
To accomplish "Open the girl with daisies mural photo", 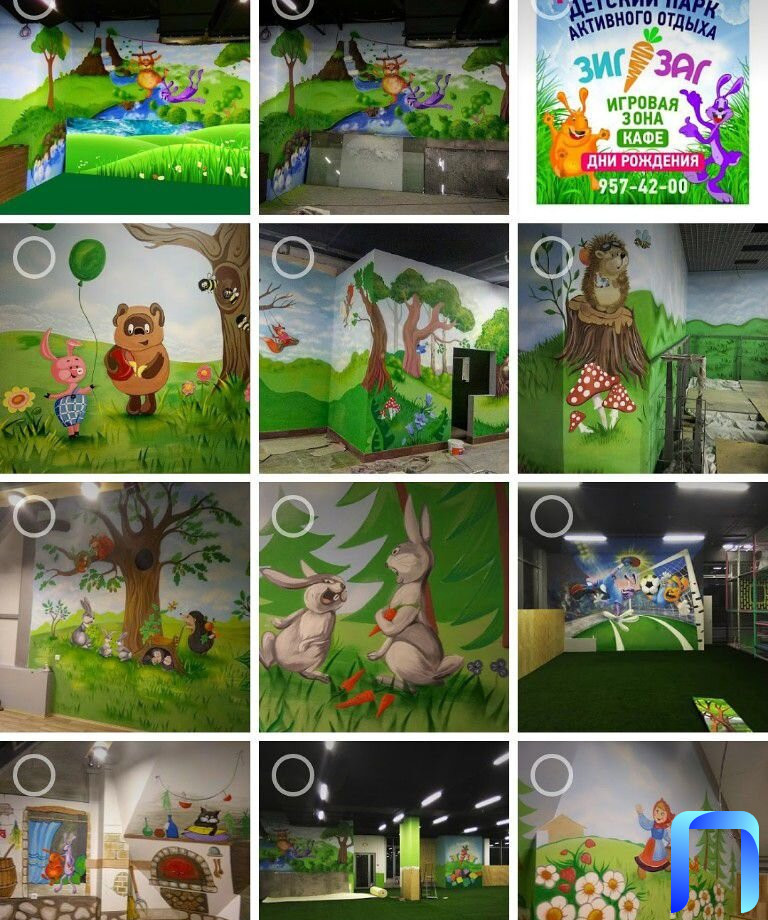I will [600, 850].
